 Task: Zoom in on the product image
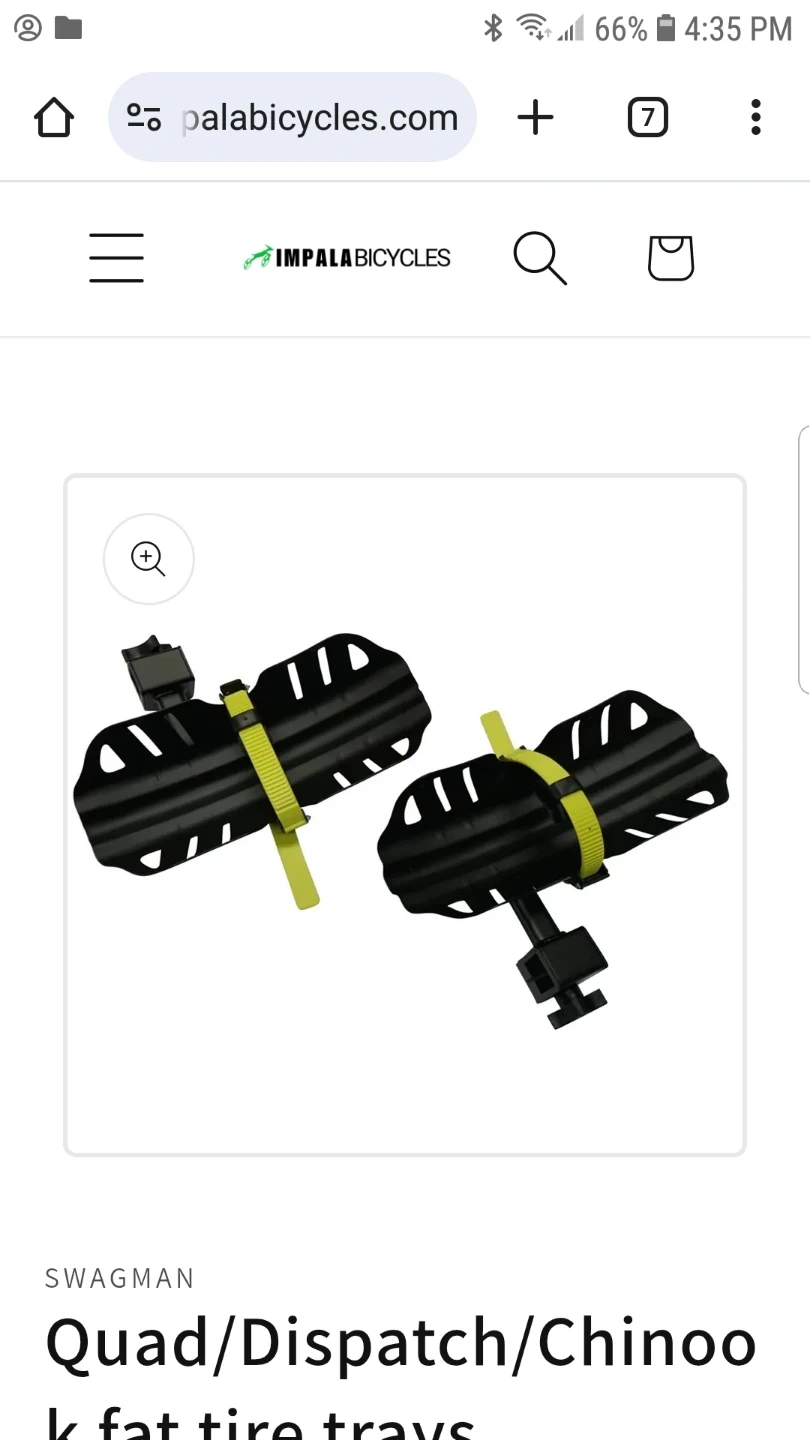[148, 559]
